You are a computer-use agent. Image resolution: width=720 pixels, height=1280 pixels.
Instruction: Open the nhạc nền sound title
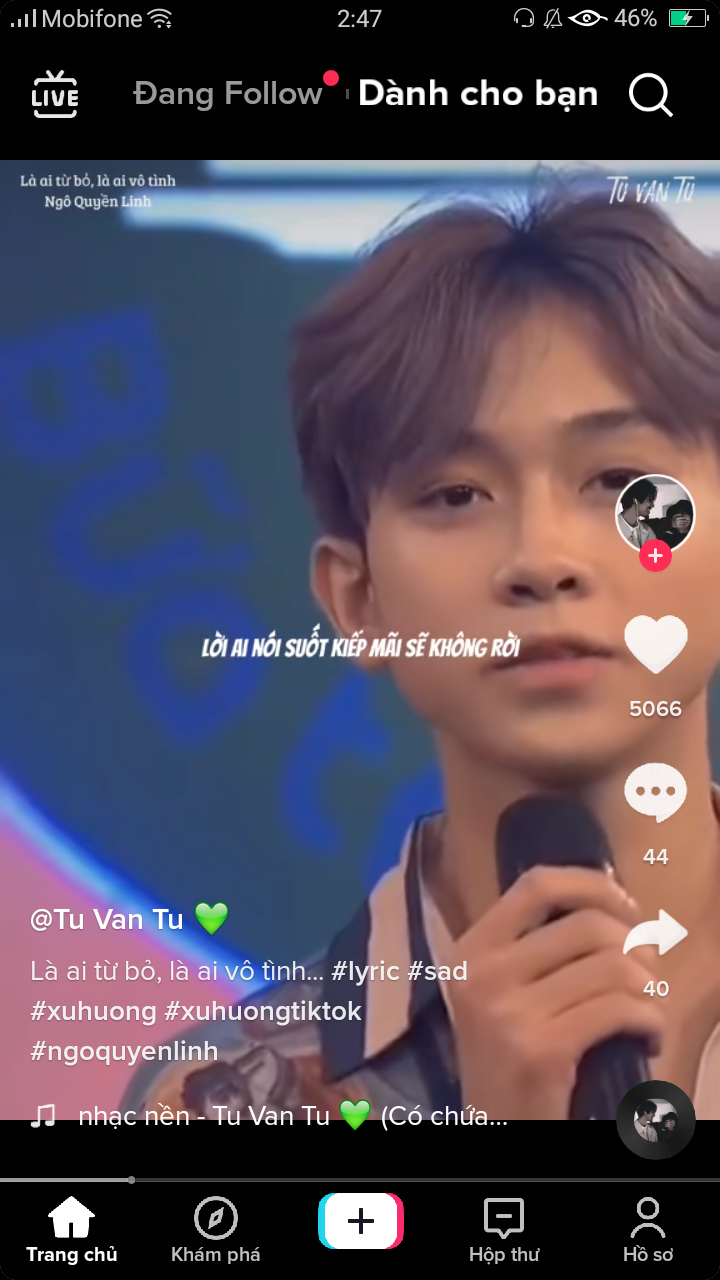pyautogui.click(x=292, y=1116)
